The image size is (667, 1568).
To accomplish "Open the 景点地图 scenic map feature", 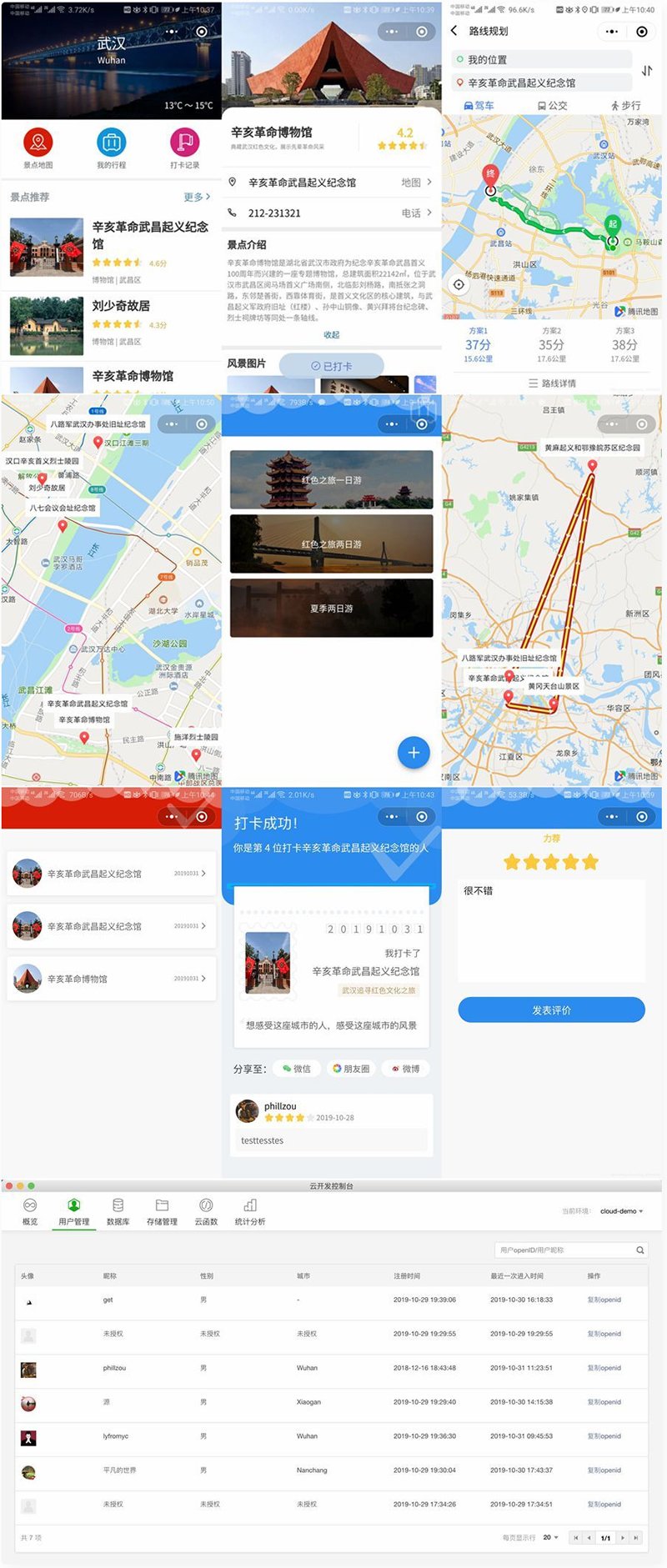I will [x=38, y=148].
